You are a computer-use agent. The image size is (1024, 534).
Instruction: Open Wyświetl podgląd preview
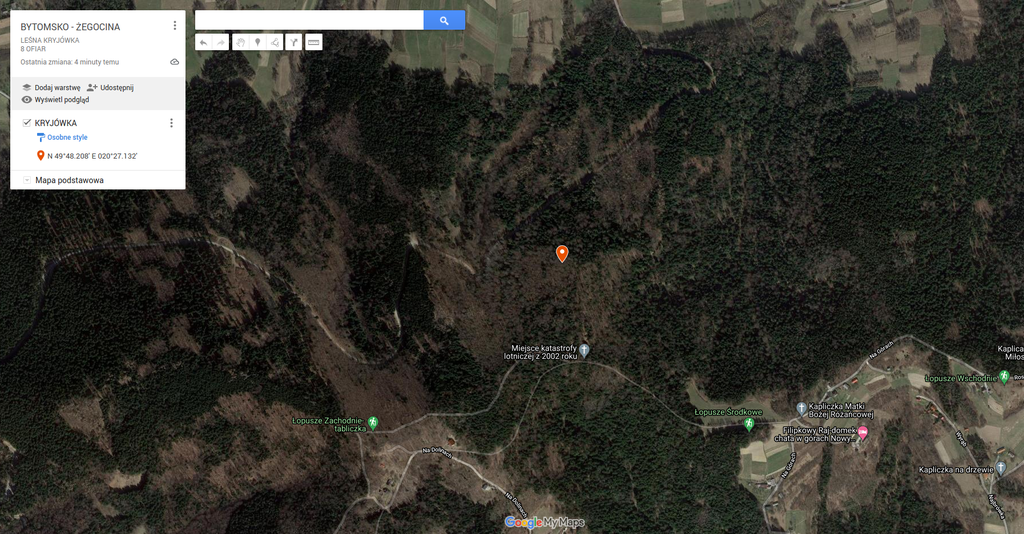click(55, 100)
